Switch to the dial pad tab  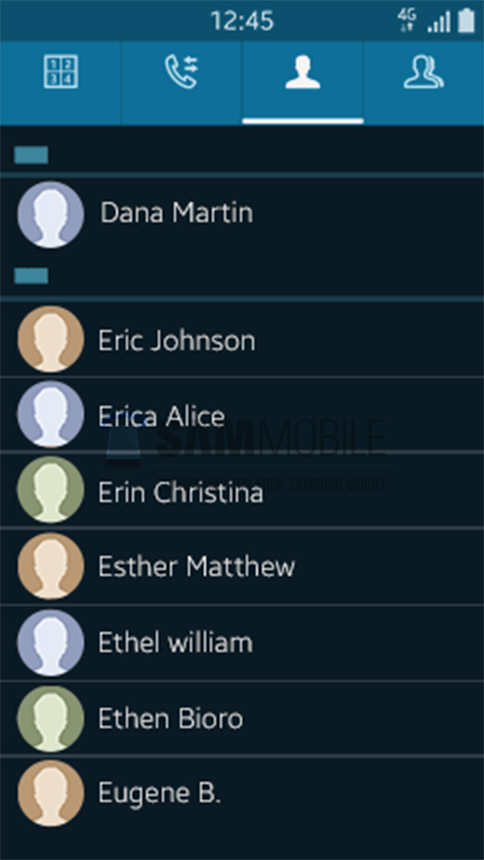pos(60,83)
